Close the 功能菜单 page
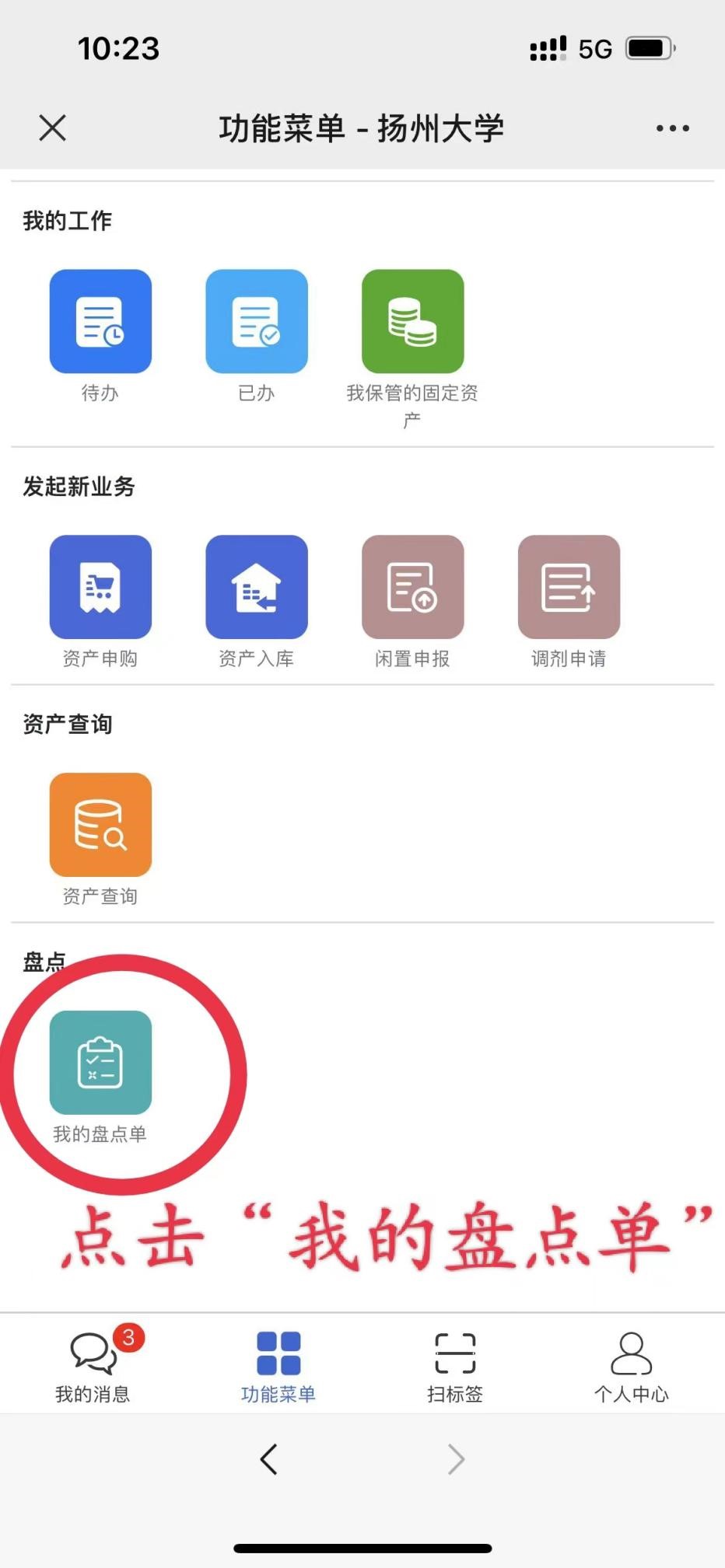The width and height of the screenshot is (725, 1568). (x=53, y=127)
